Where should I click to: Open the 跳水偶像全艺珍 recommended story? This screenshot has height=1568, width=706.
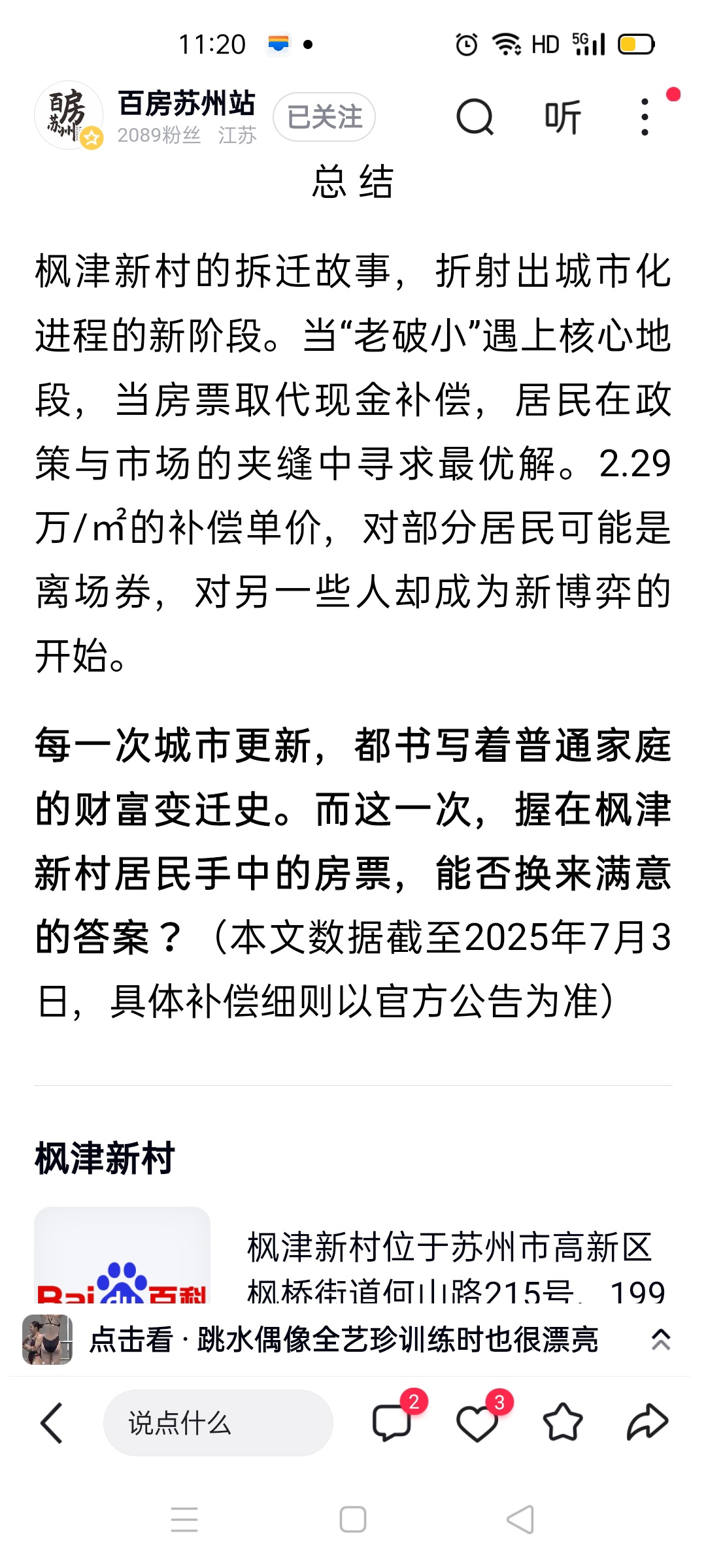click(x=343, y=1340)
